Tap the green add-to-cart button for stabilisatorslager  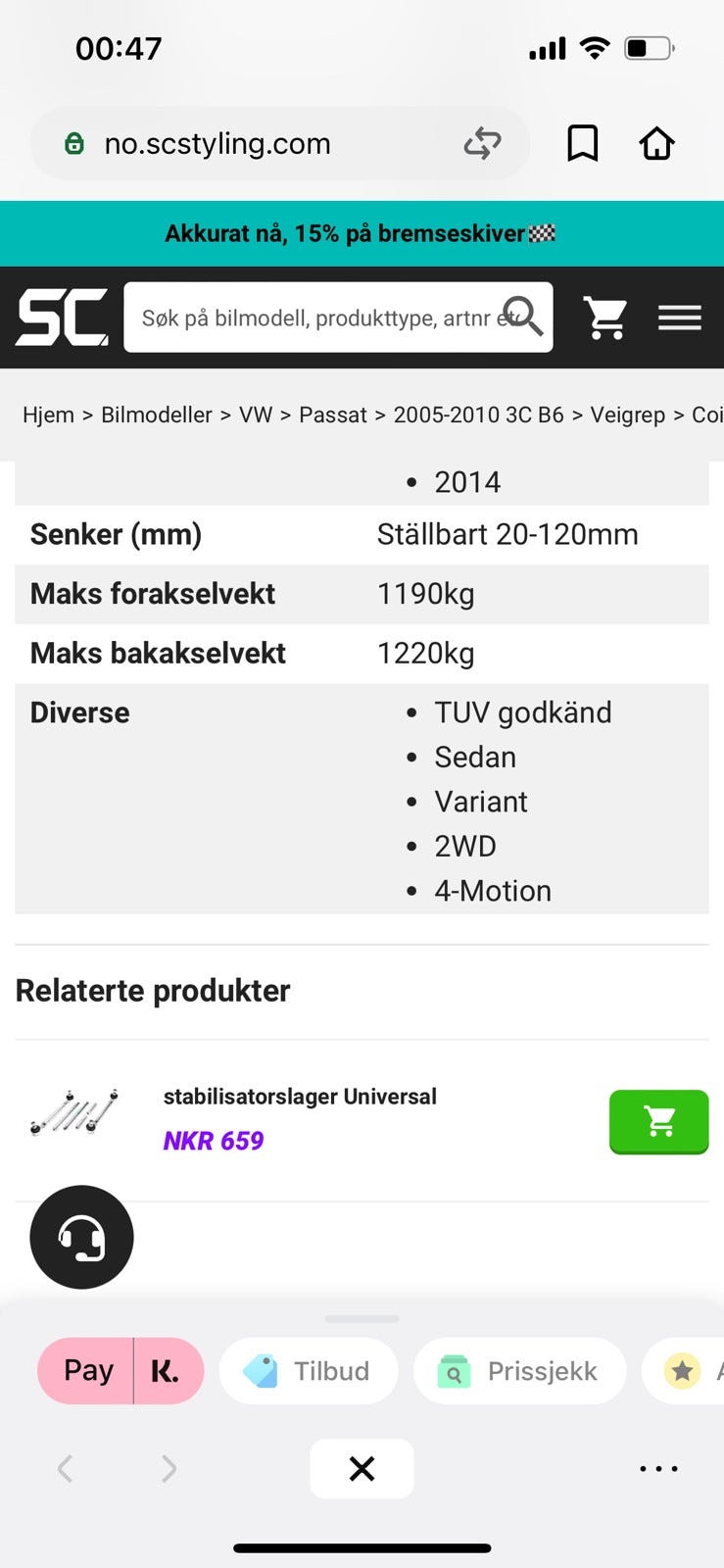[658, 1121]
